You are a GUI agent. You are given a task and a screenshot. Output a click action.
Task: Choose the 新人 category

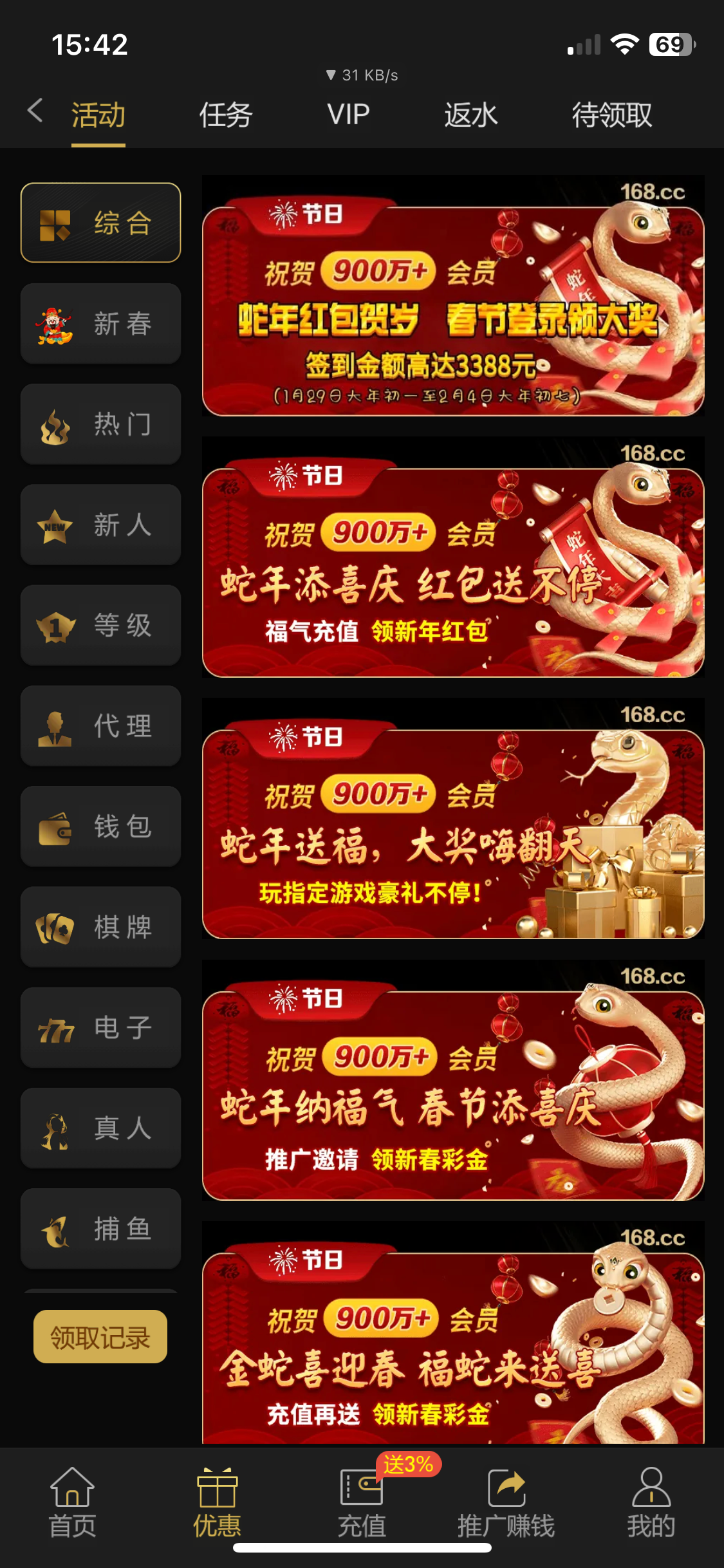[x=101, y=525]
